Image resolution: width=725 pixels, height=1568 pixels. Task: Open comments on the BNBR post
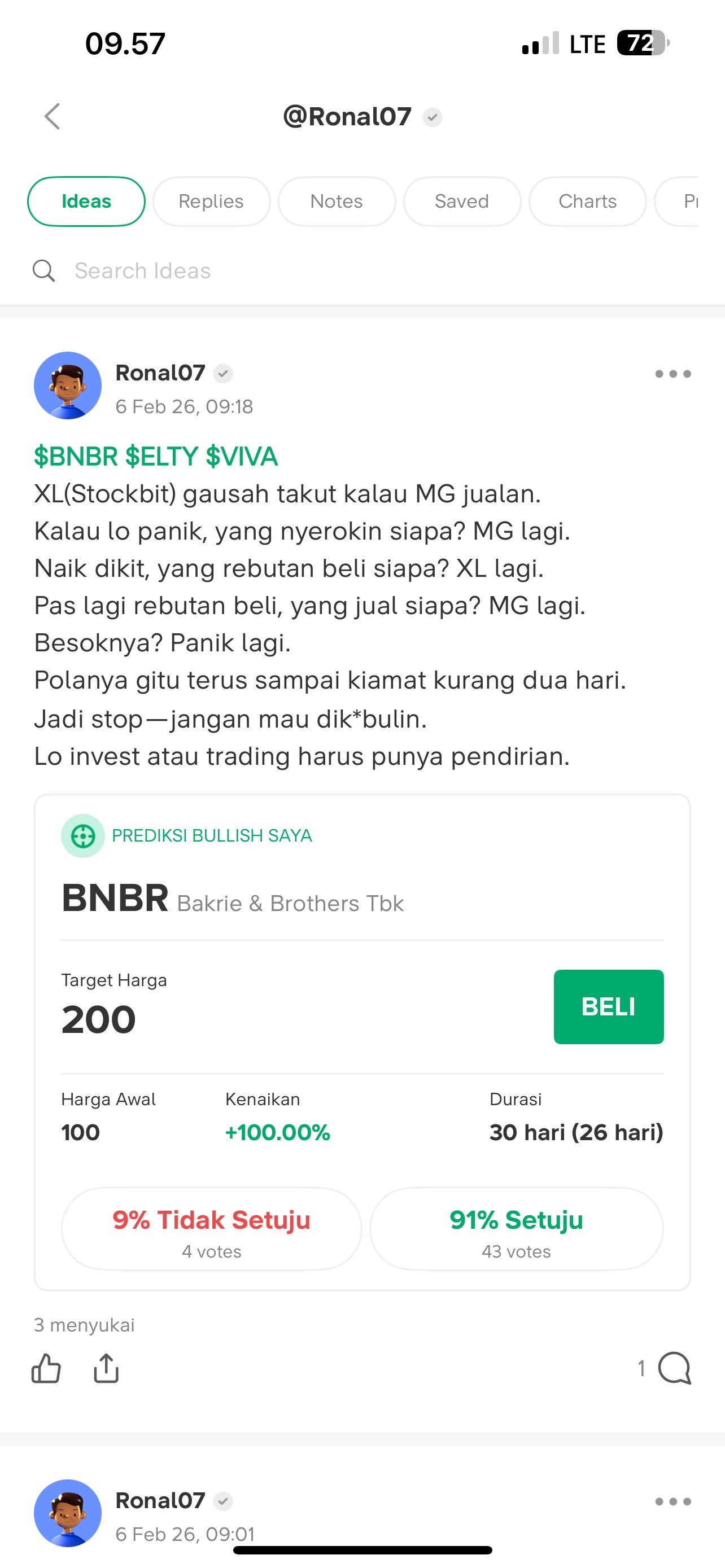(x=673, y=1368)
